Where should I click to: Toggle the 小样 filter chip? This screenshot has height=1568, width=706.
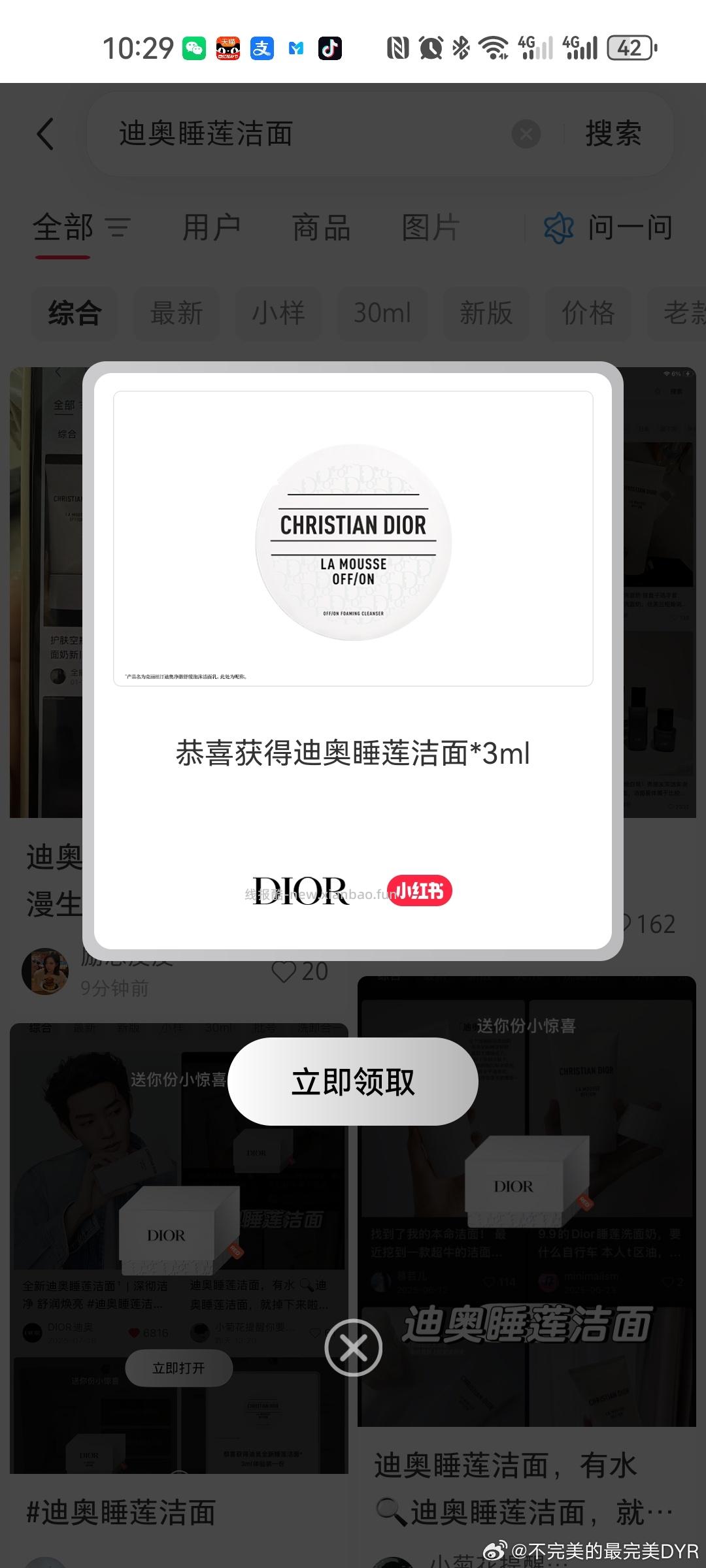tap(278, 314)
